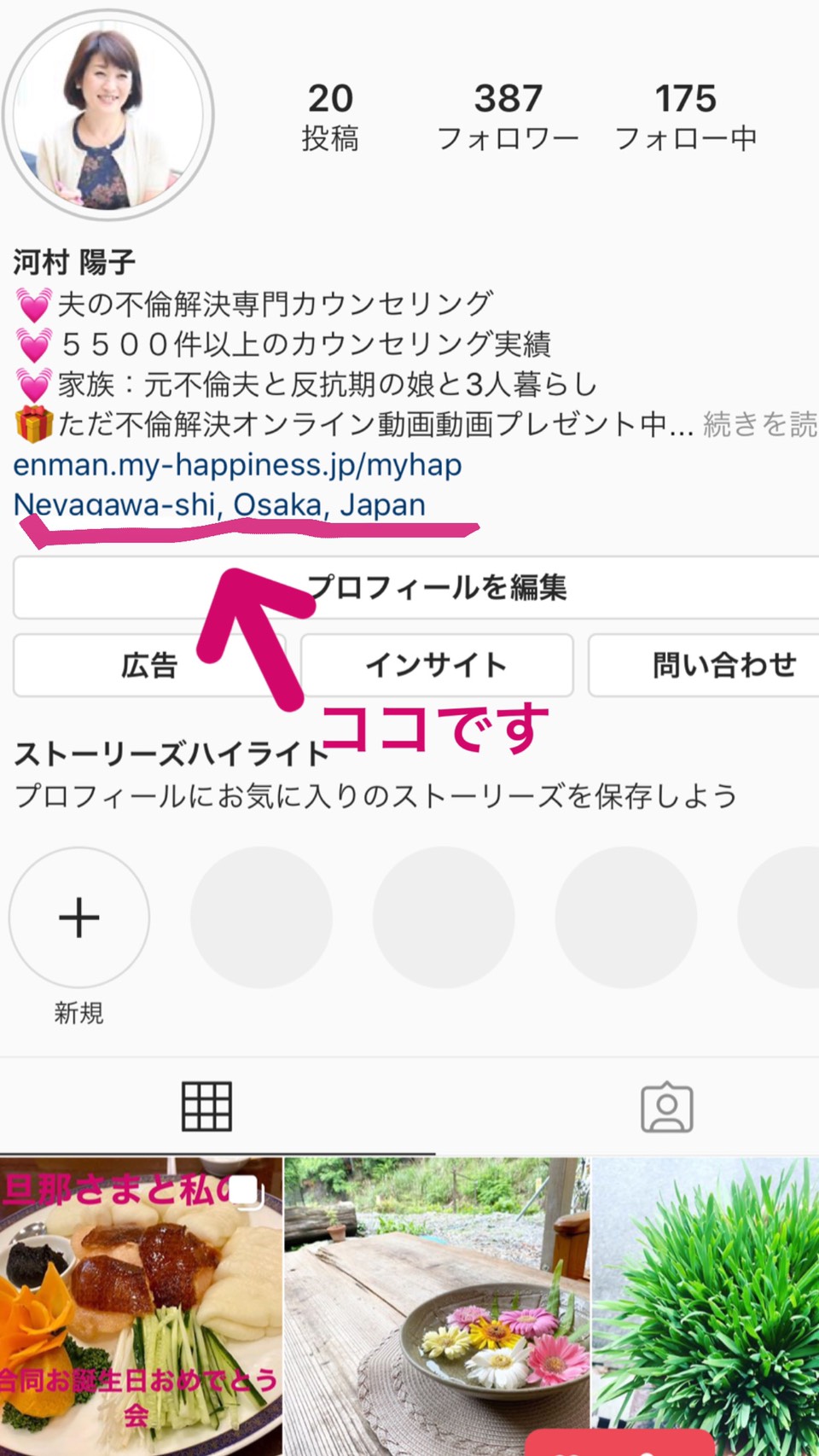
Task: Open インサイト insights
Action: click(437, 665)
